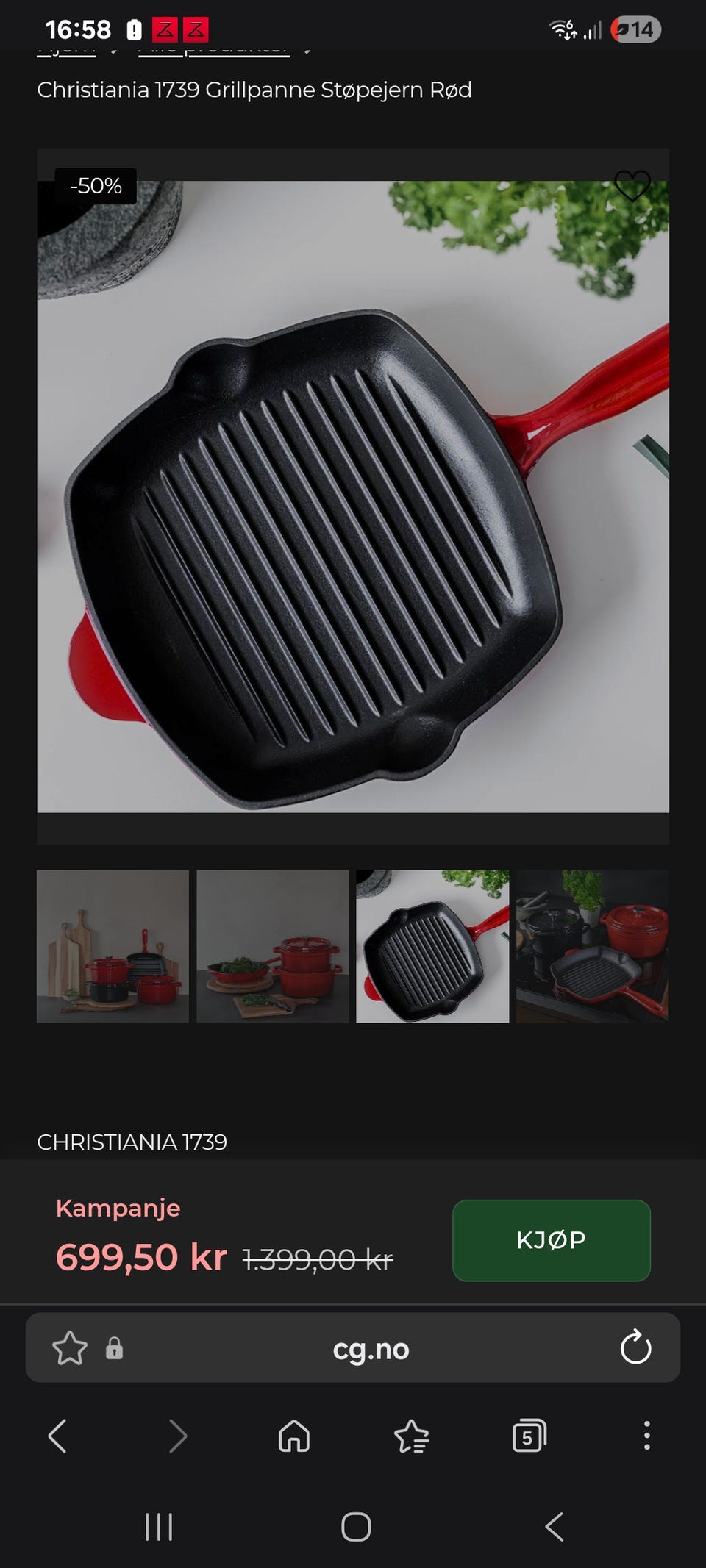Select the second thumbnail with red pots

(273, 947)
